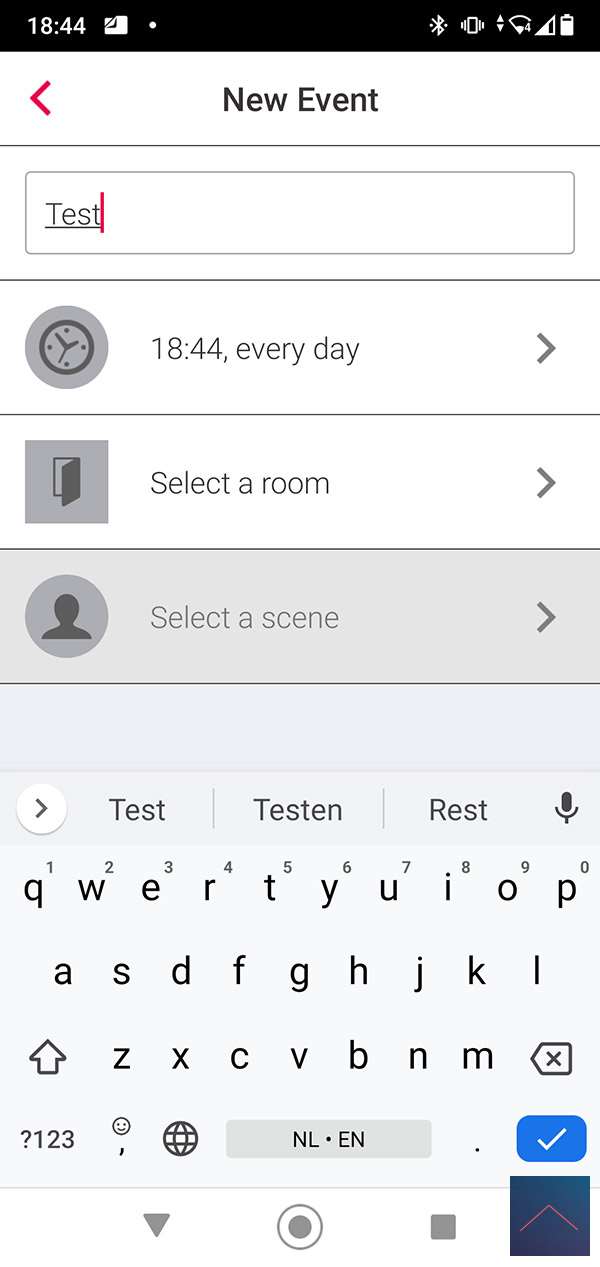Expand the keyboard suggestion toolbar arrow
Viewport: 600px width, 1267px height.
tap(41, 809)
